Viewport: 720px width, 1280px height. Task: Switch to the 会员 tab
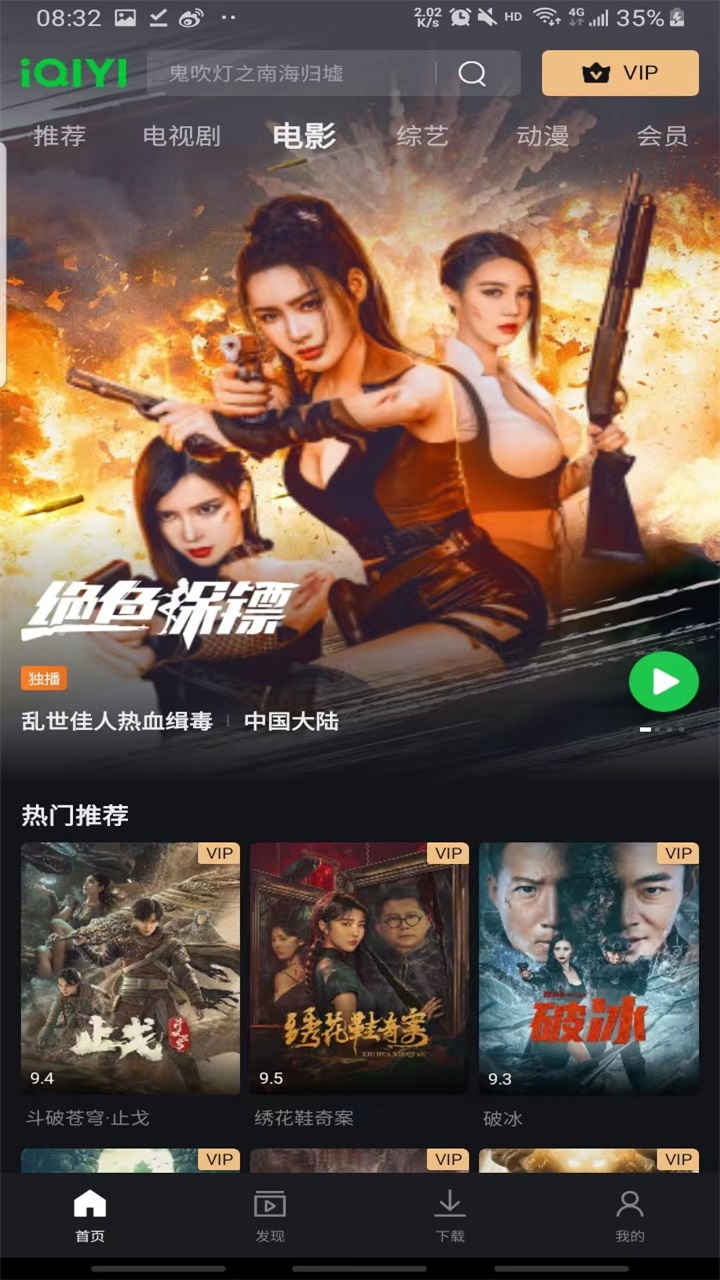tap(662, 136)
